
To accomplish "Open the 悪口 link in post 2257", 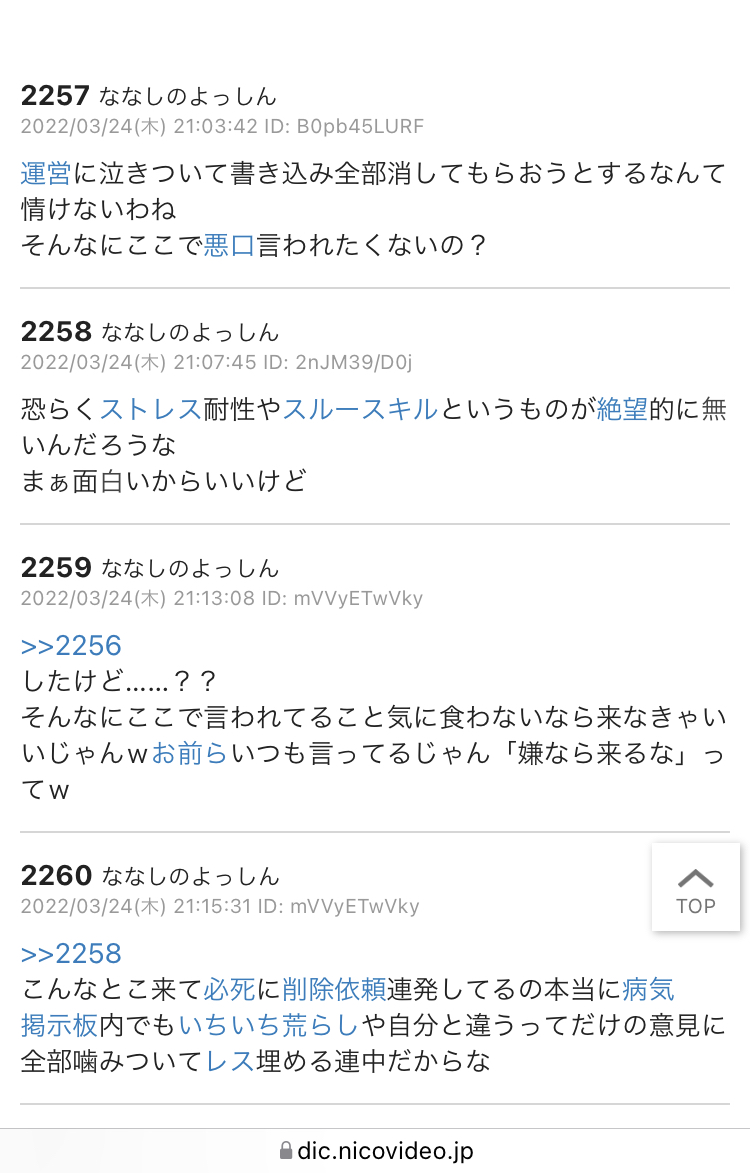I will tap(229, 245).
